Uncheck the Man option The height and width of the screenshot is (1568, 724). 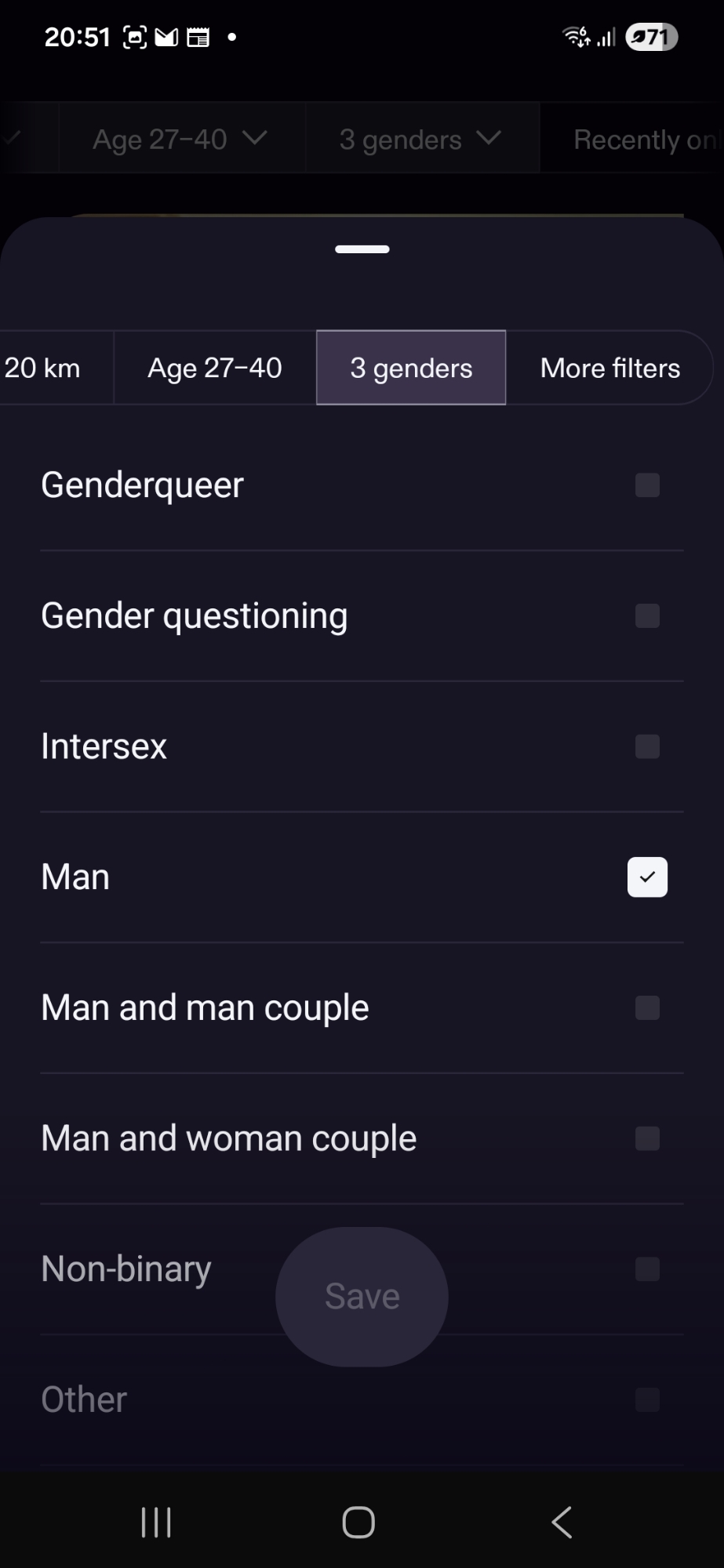(647, 877)
